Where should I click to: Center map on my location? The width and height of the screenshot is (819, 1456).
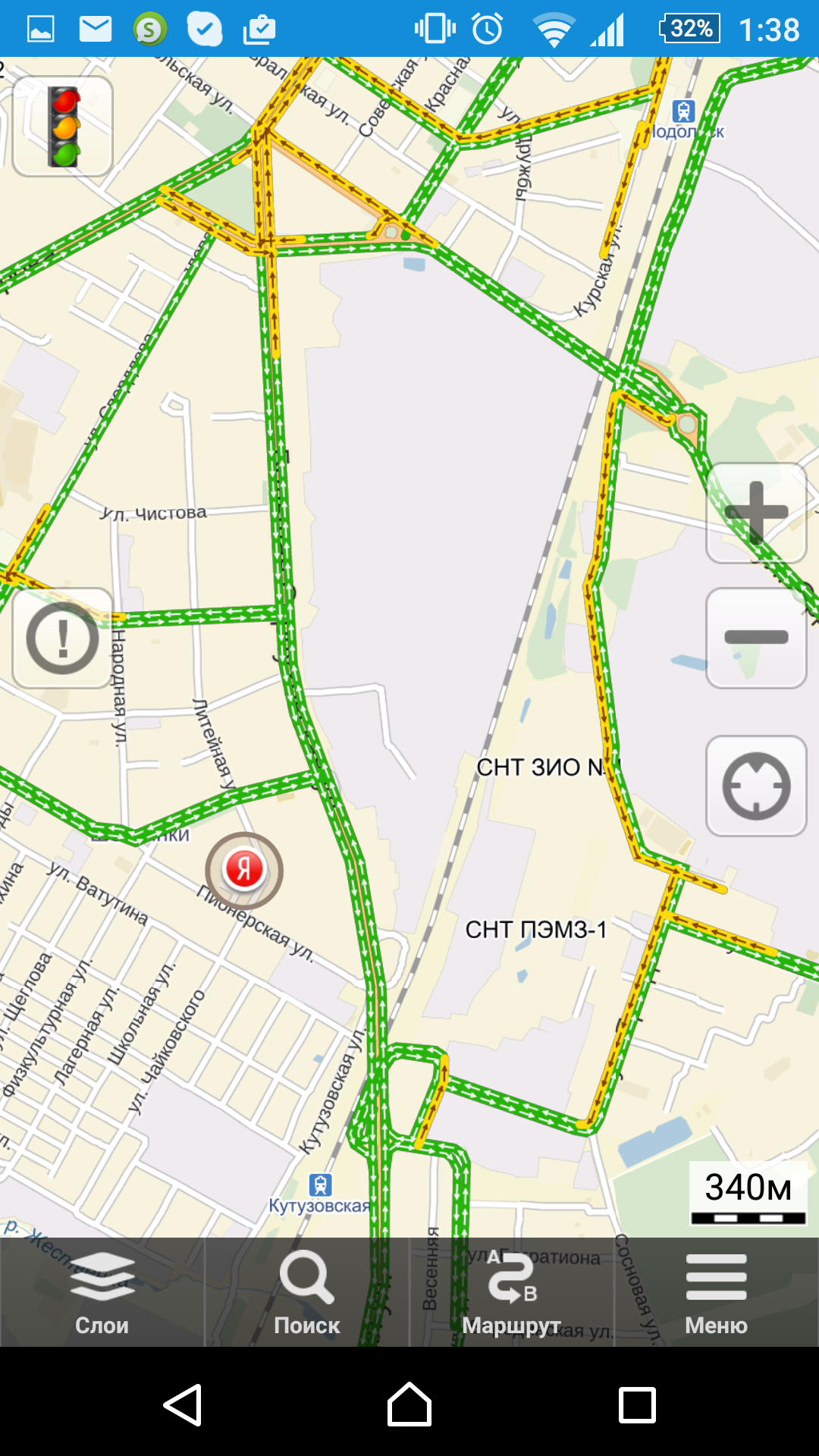click(756, 786)
